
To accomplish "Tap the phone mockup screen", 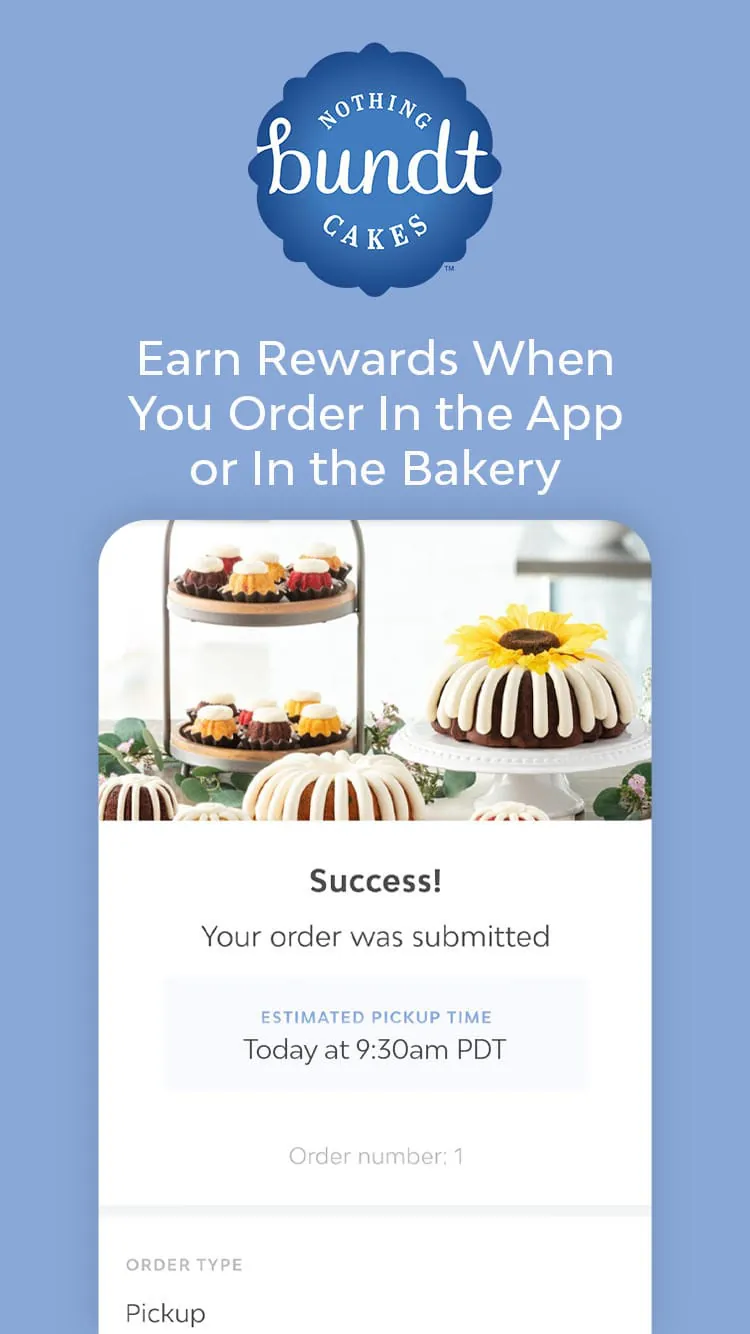I will coord(375,920).
